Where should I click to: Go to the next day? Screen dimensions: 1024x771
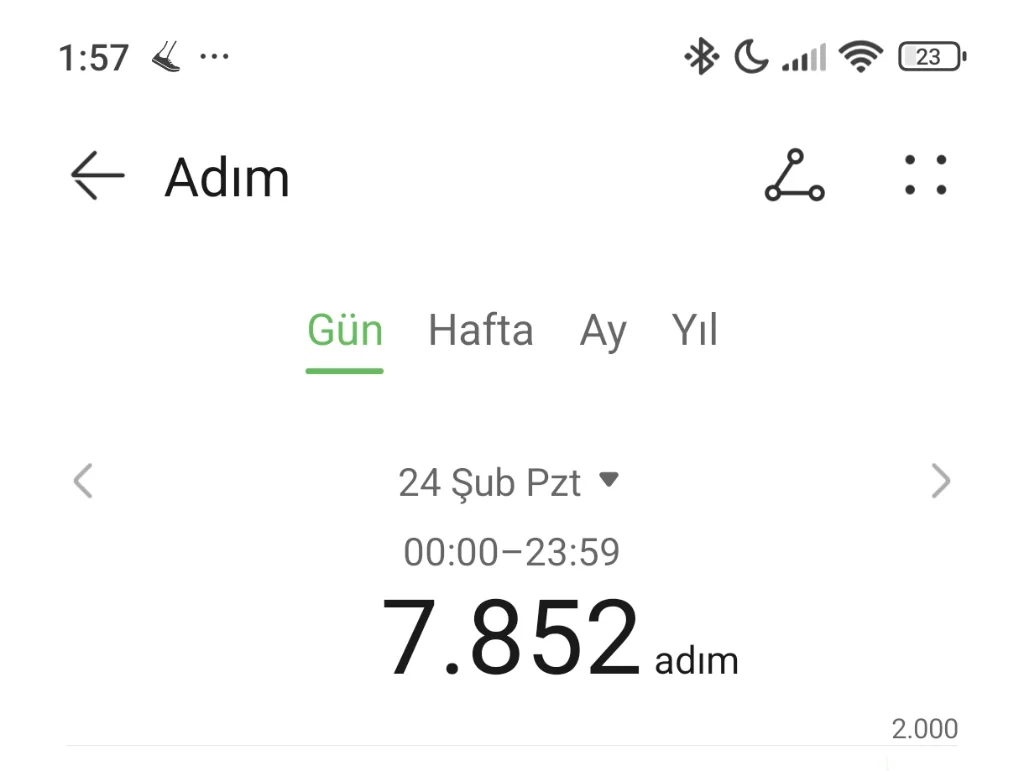tap(940, 482)
